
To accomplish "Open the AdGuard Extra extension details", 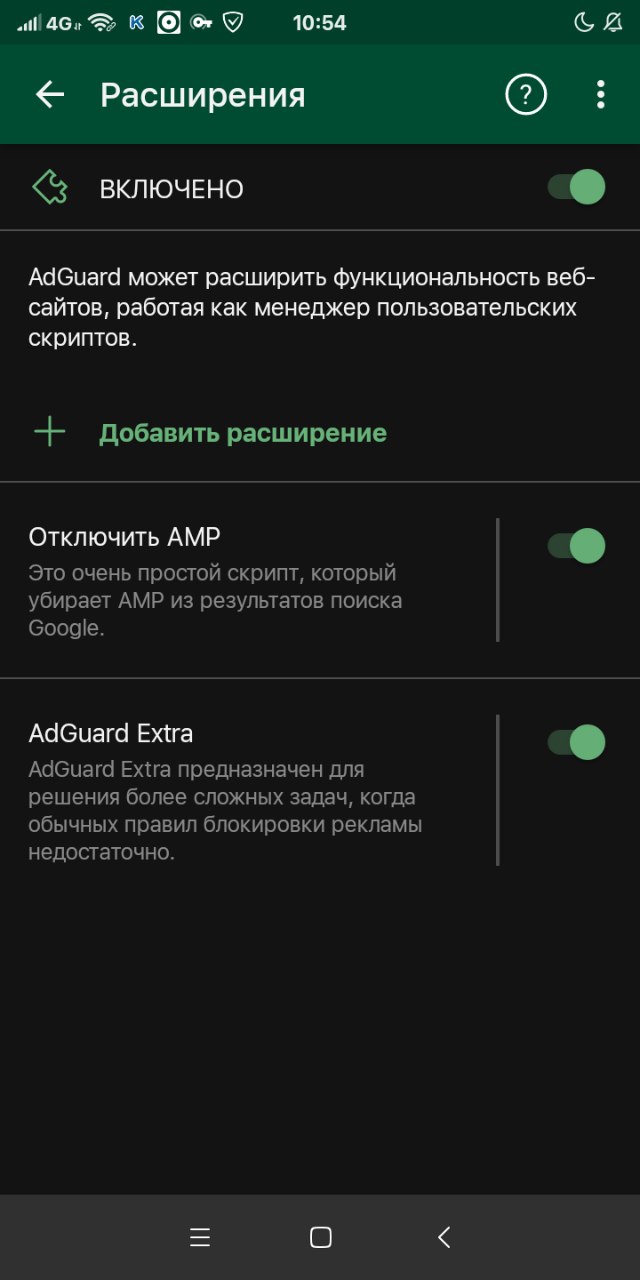I will point(247,790).
